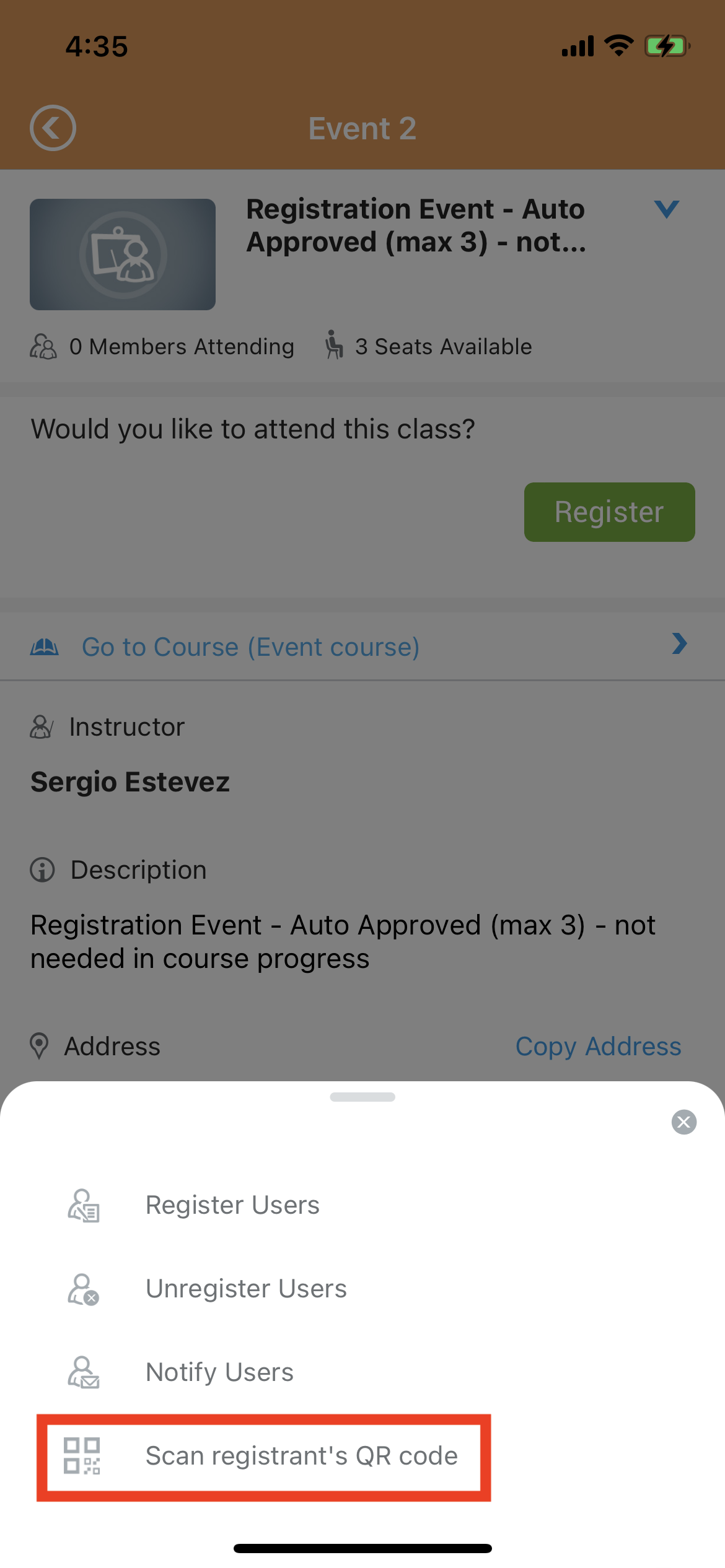Scan registrant's QR code

[x=264, y=1456]
